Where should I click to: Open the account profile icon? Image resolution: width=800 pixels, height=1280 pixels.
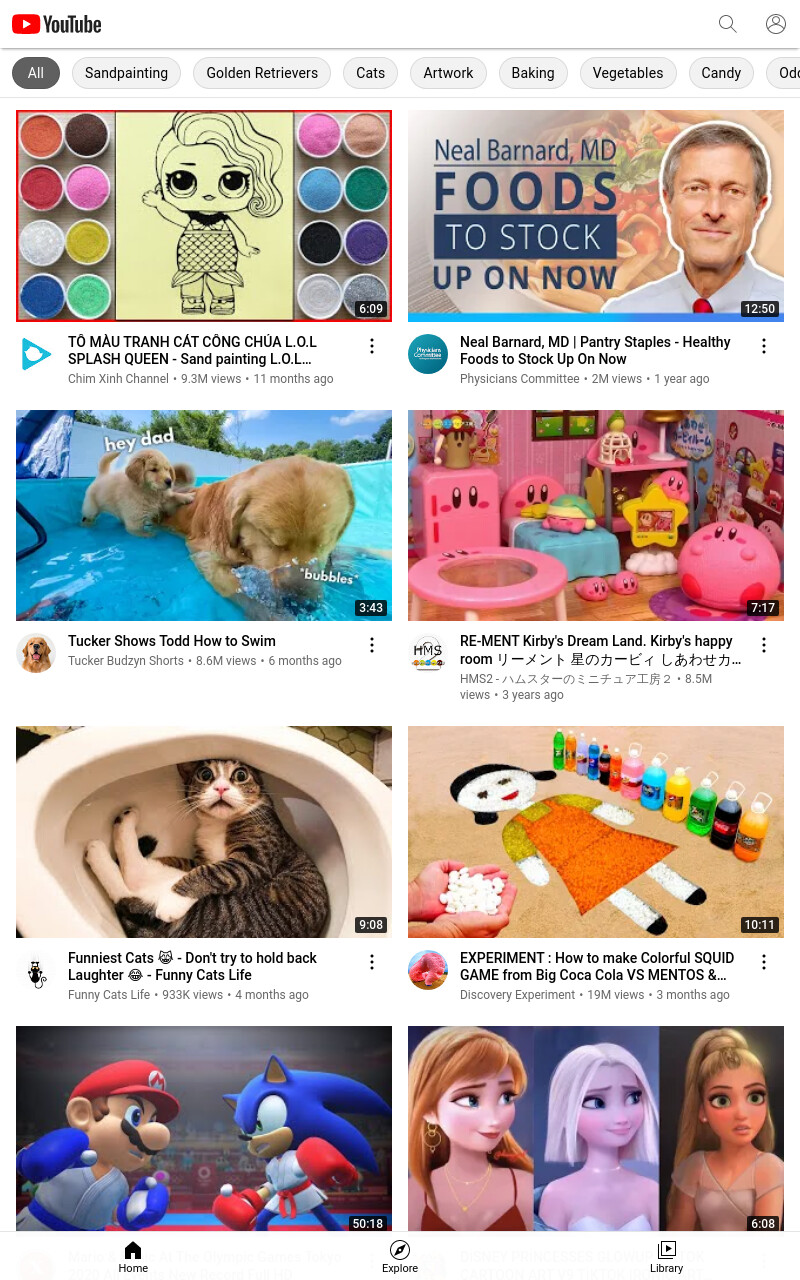tap(776, 24)
